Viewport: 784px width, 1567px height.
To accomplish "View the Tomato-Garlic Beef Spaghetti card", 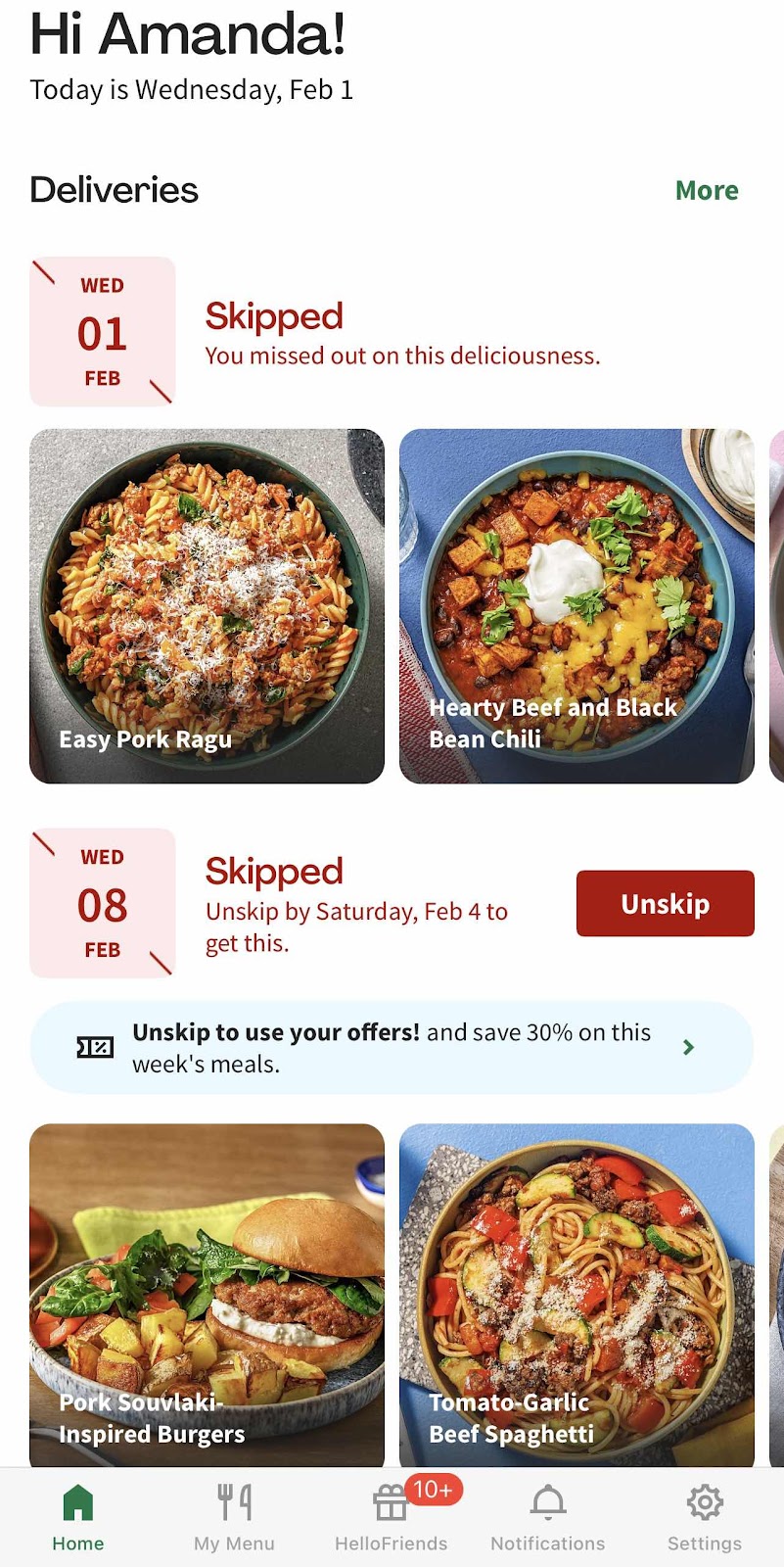I will 576,1295.
